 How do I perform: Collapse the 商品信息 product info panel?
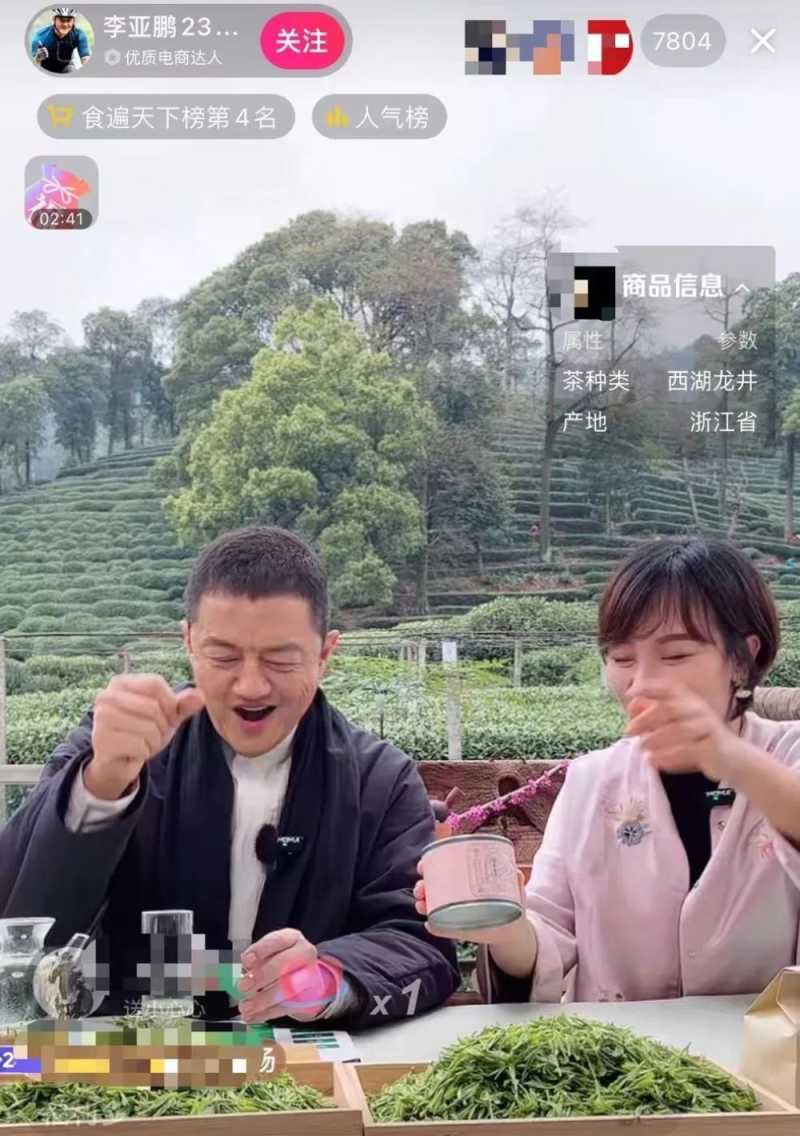742,288
